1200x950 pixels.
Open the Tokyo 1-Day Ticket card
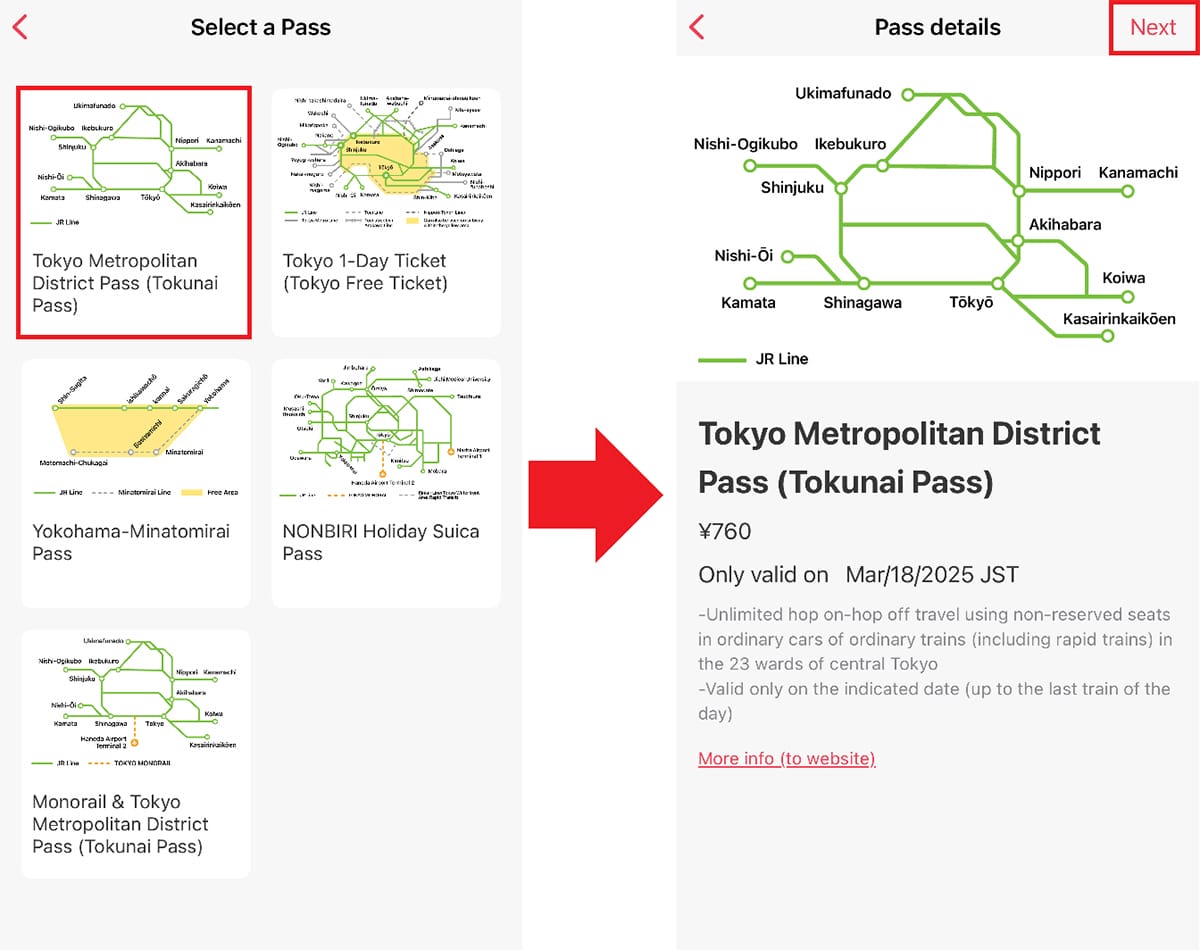(385, 212)
